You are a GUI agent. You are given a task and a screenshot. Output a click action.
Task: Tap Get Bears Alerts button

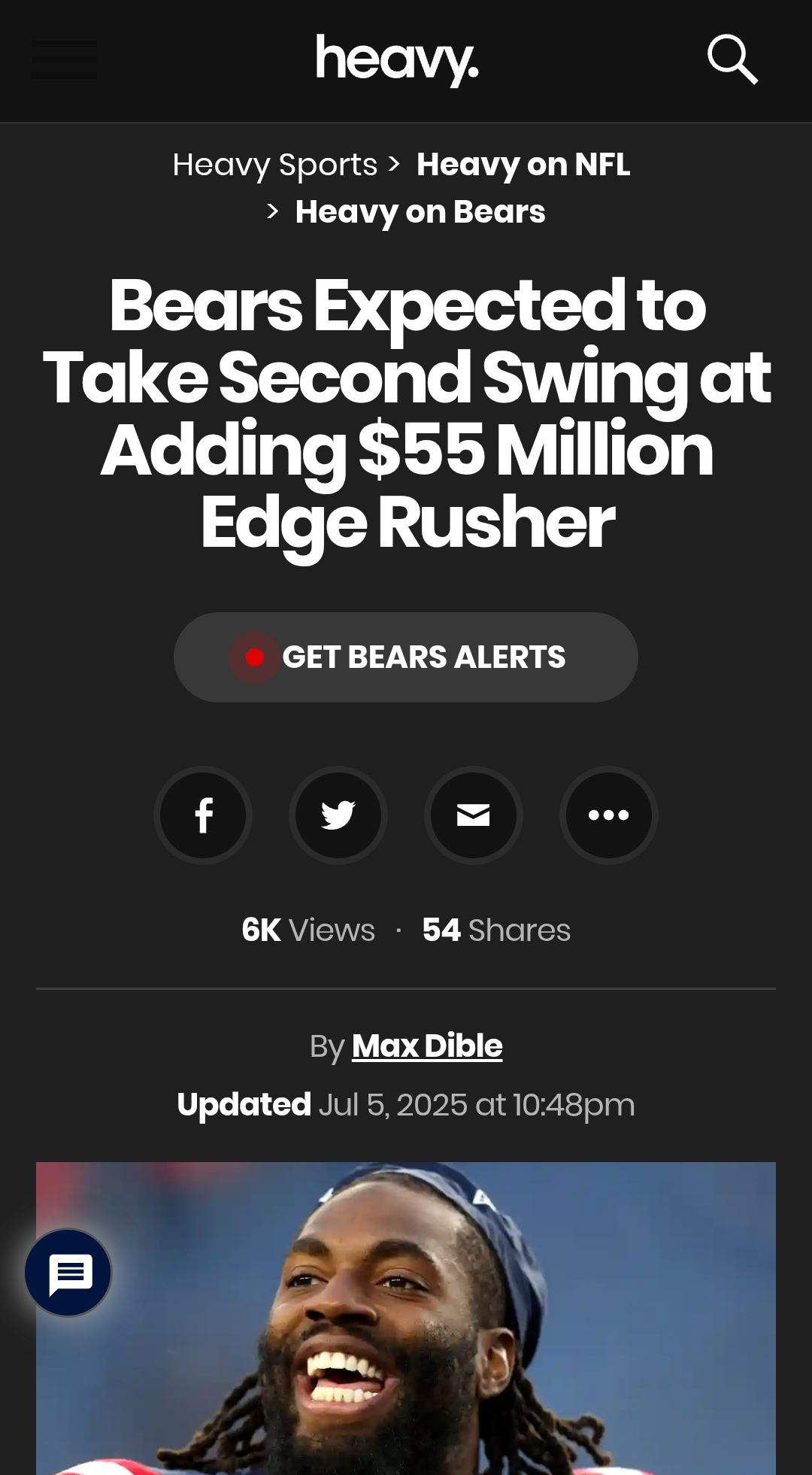pos(406,657)
